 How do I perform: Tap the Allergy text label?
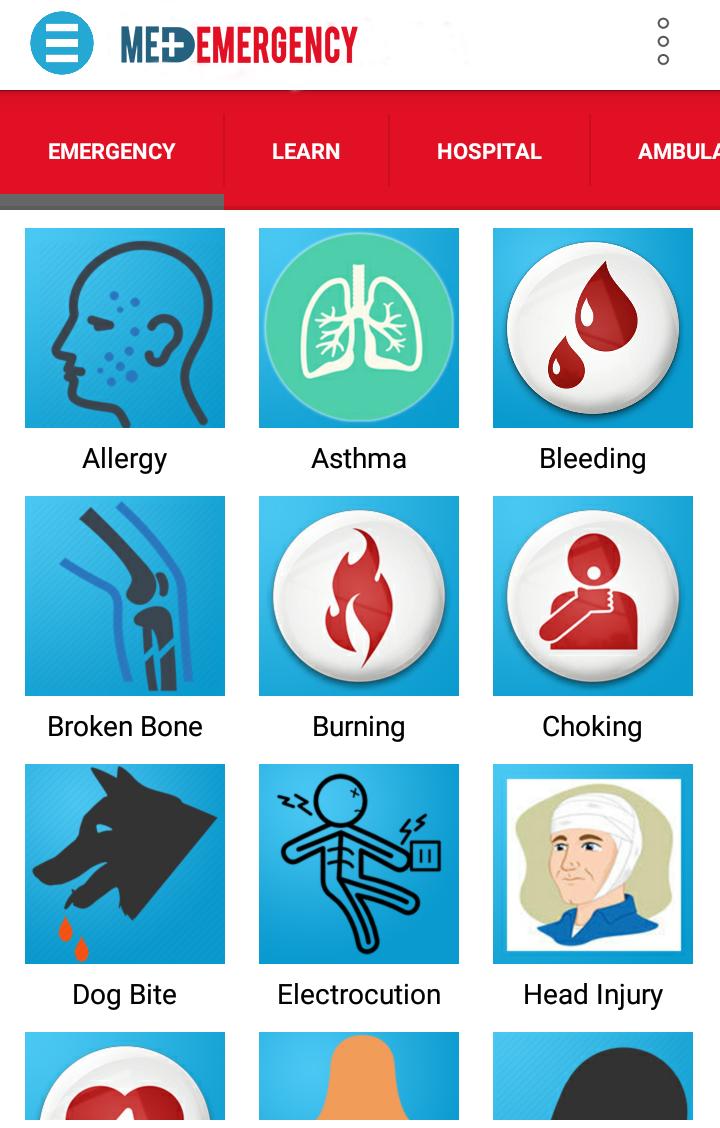coord(124,459)
